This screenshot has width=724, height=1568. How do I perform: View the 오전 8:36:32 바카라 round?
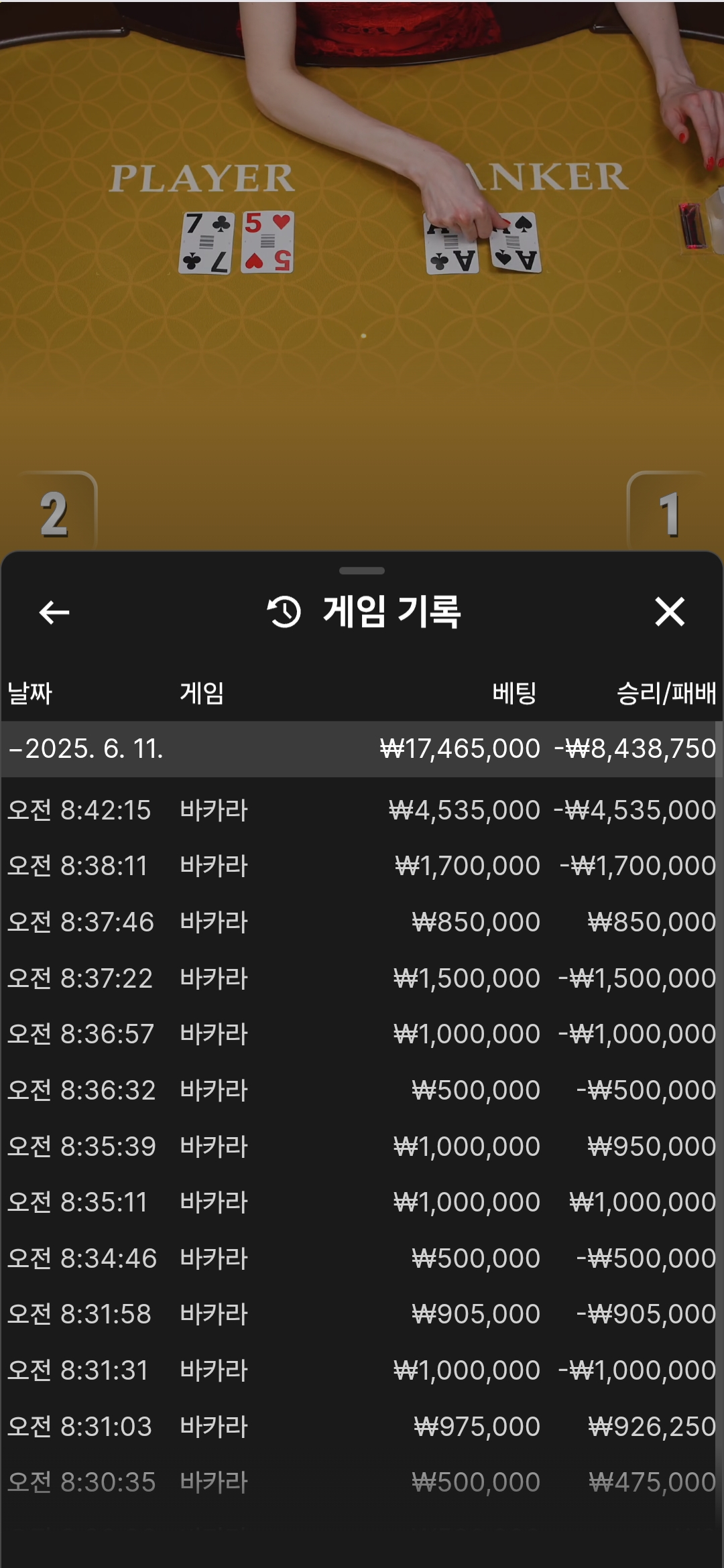coord(362,1090)
